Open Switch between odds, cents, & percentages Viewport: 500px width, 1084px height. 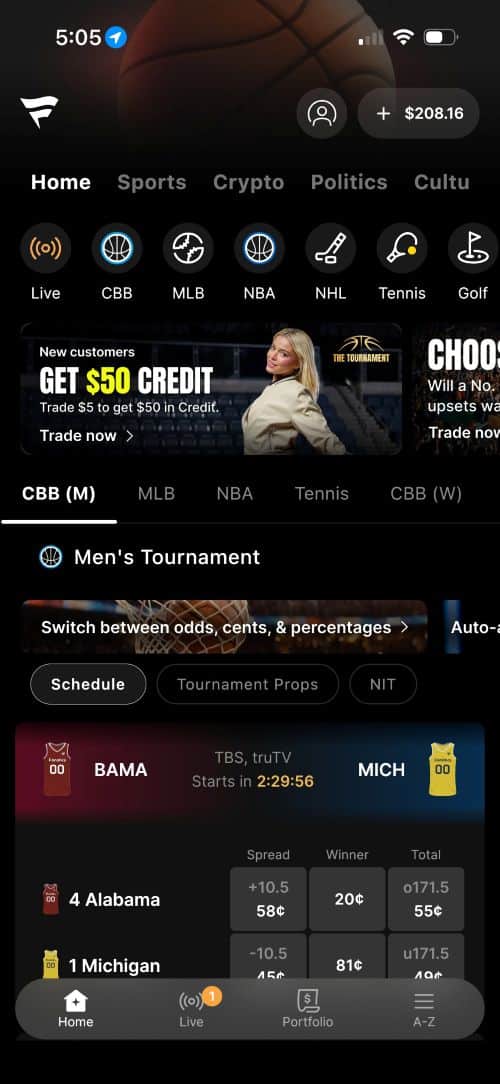pyautogui.click(x=225, y=627)
